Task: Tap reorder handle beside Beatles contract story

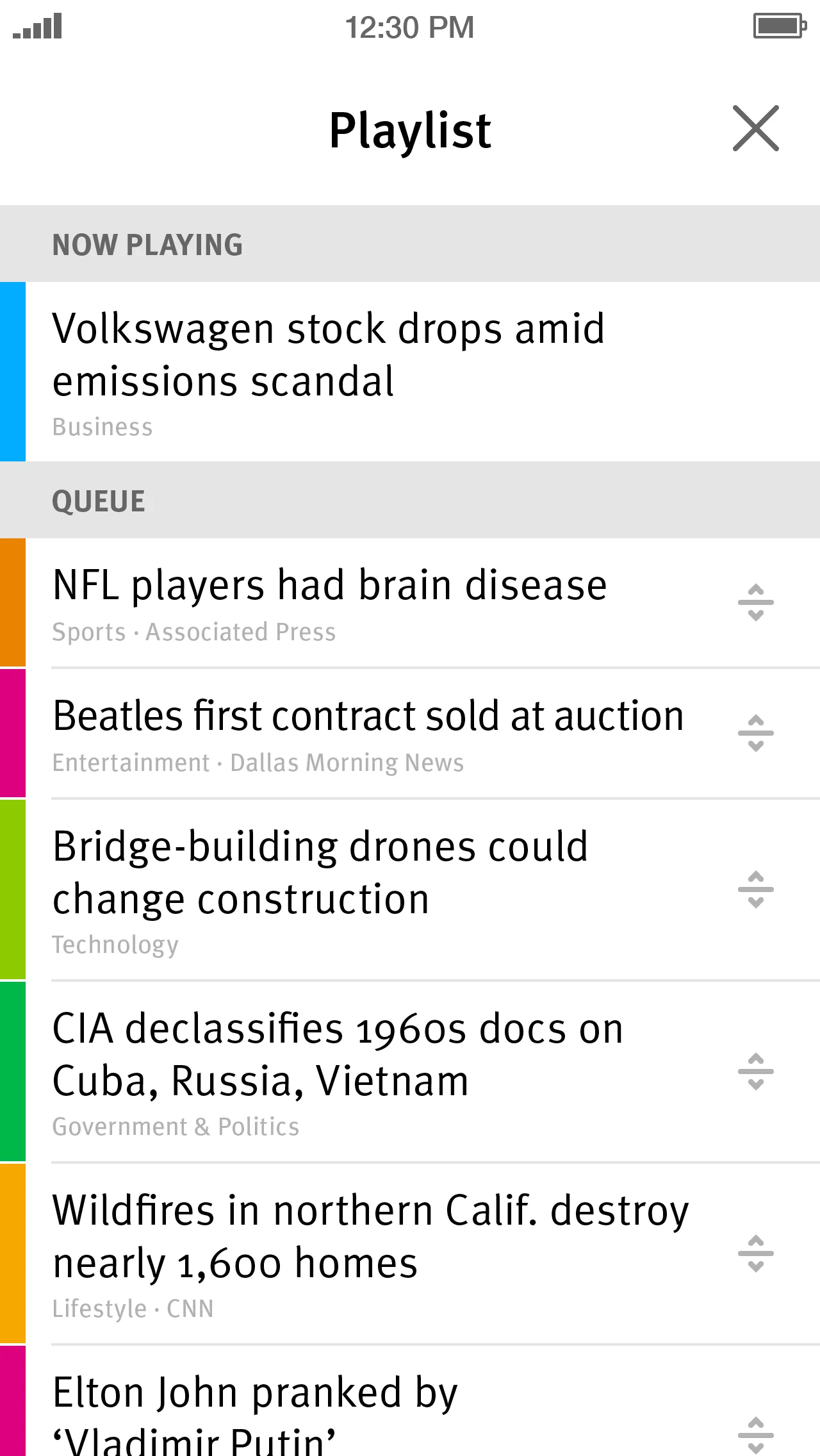Action: [756, 733]
